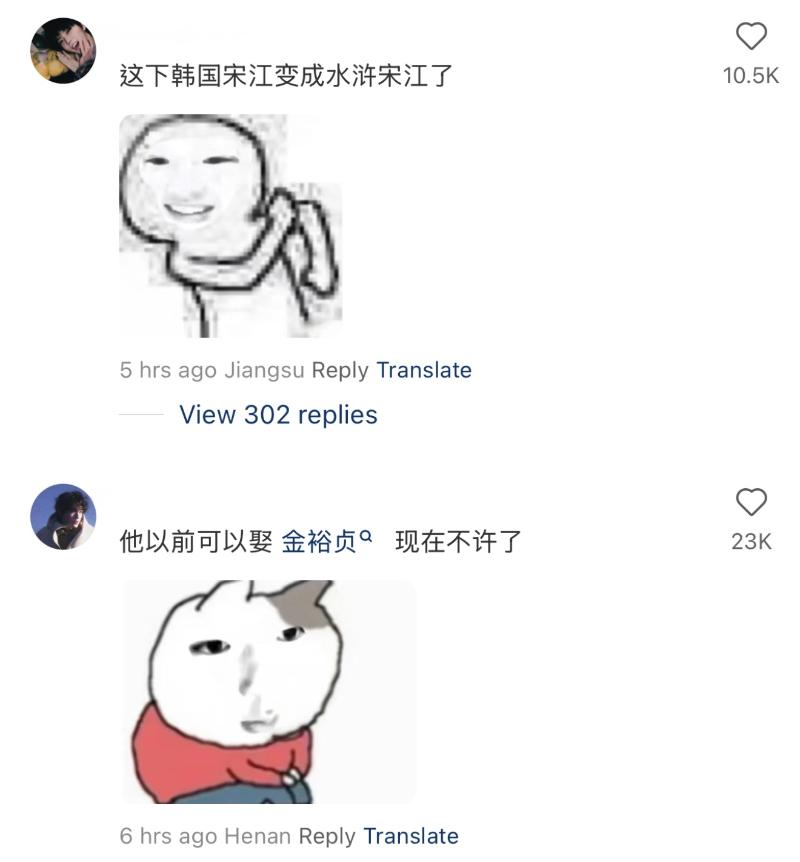This screenshot has height=862, width=800.
Task: Open the Jiangsu commenter's profile avatar
Action: pos(63,50)
